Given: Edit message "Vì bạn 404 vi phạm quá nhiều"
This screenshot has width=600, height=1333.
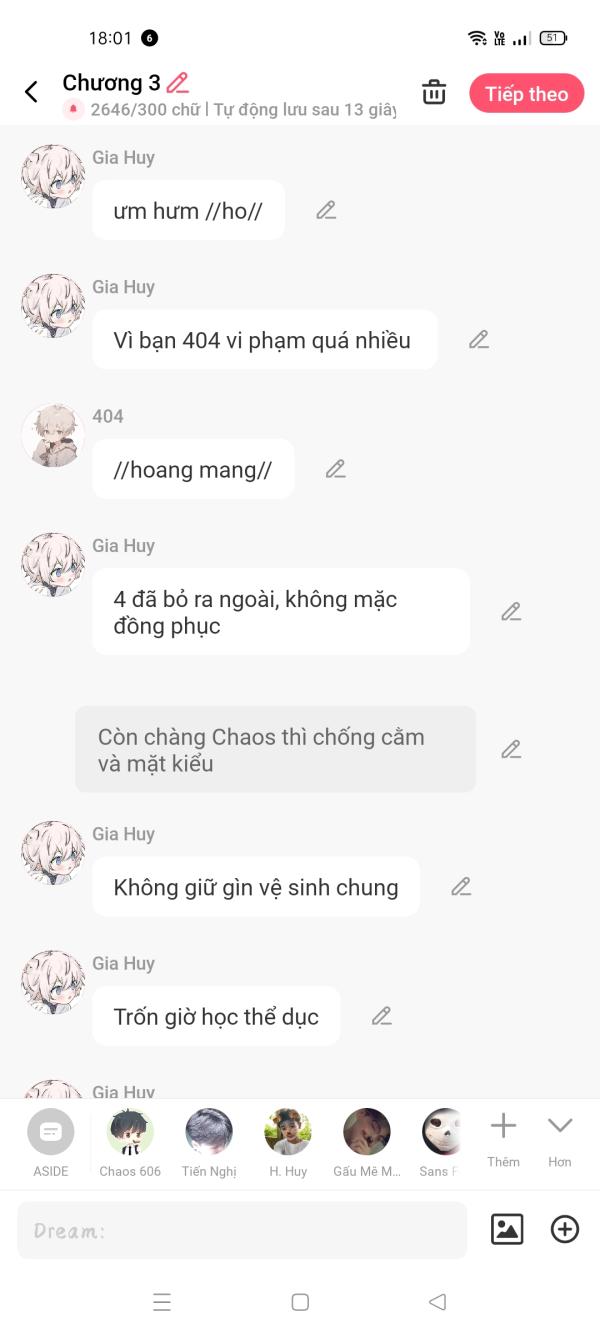Looking at the screenshot, I should pyautogui.click(x=479, y=339).
